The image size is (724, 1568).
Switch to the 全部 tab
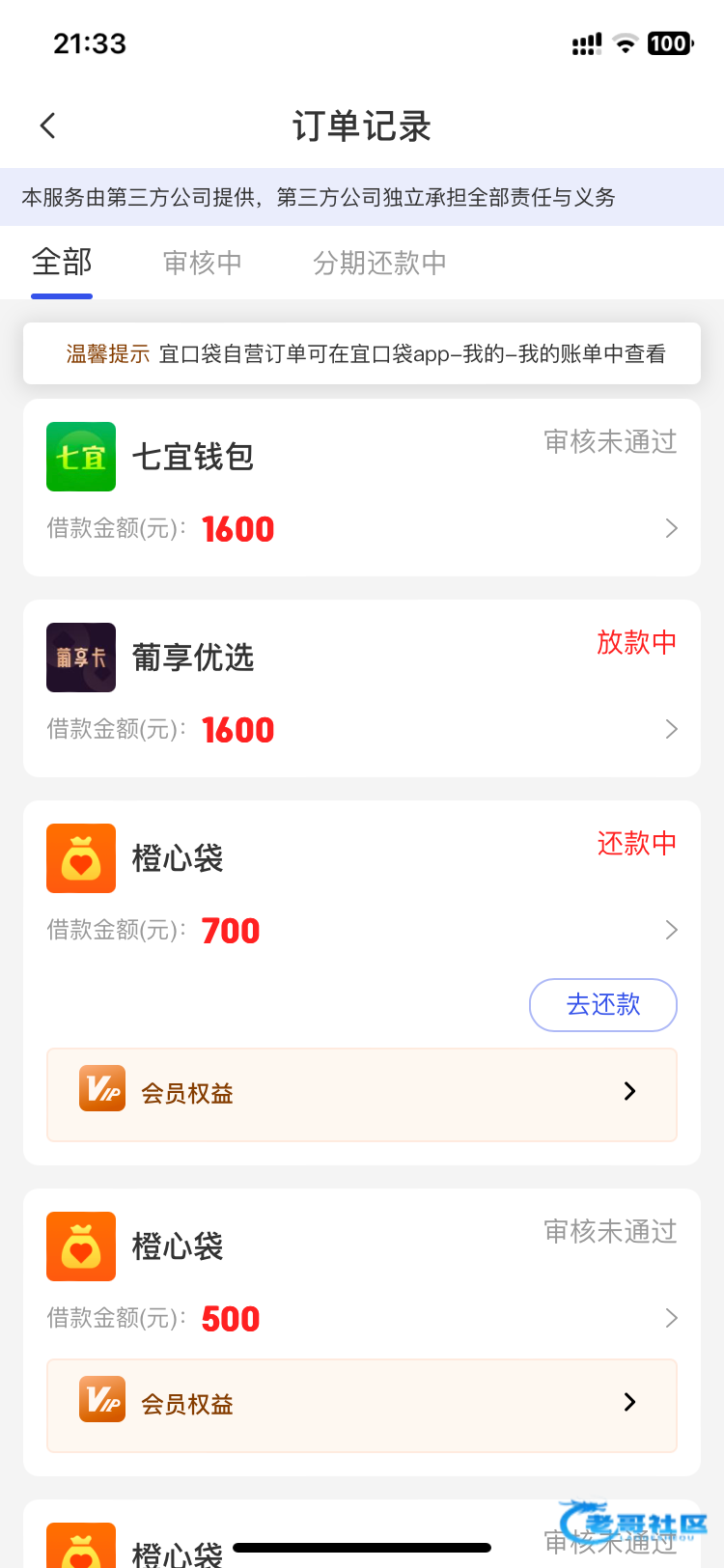coord(62,263)
